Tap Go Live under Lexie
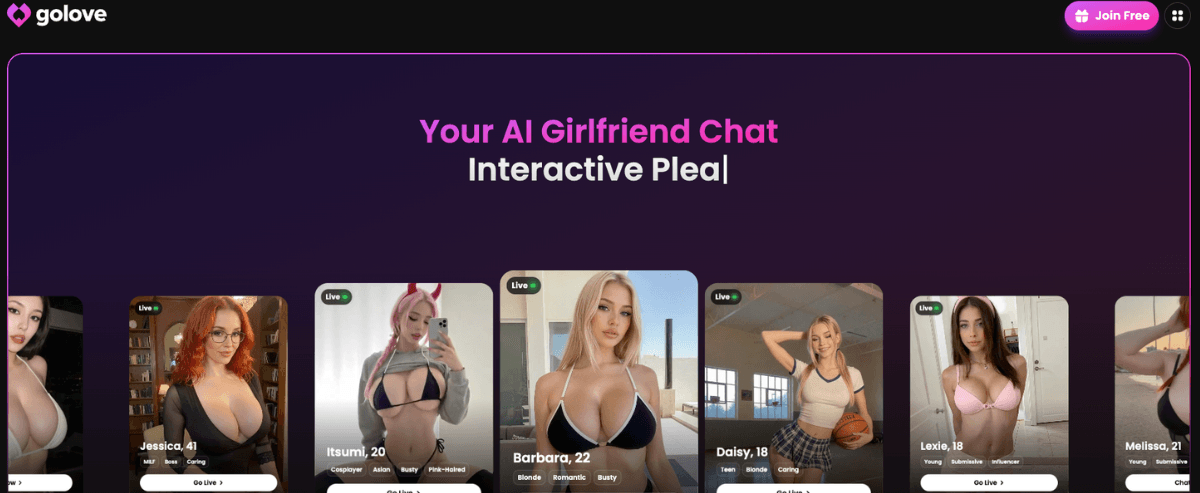Screen dimensions: 1200x493 tap(988, 482)
